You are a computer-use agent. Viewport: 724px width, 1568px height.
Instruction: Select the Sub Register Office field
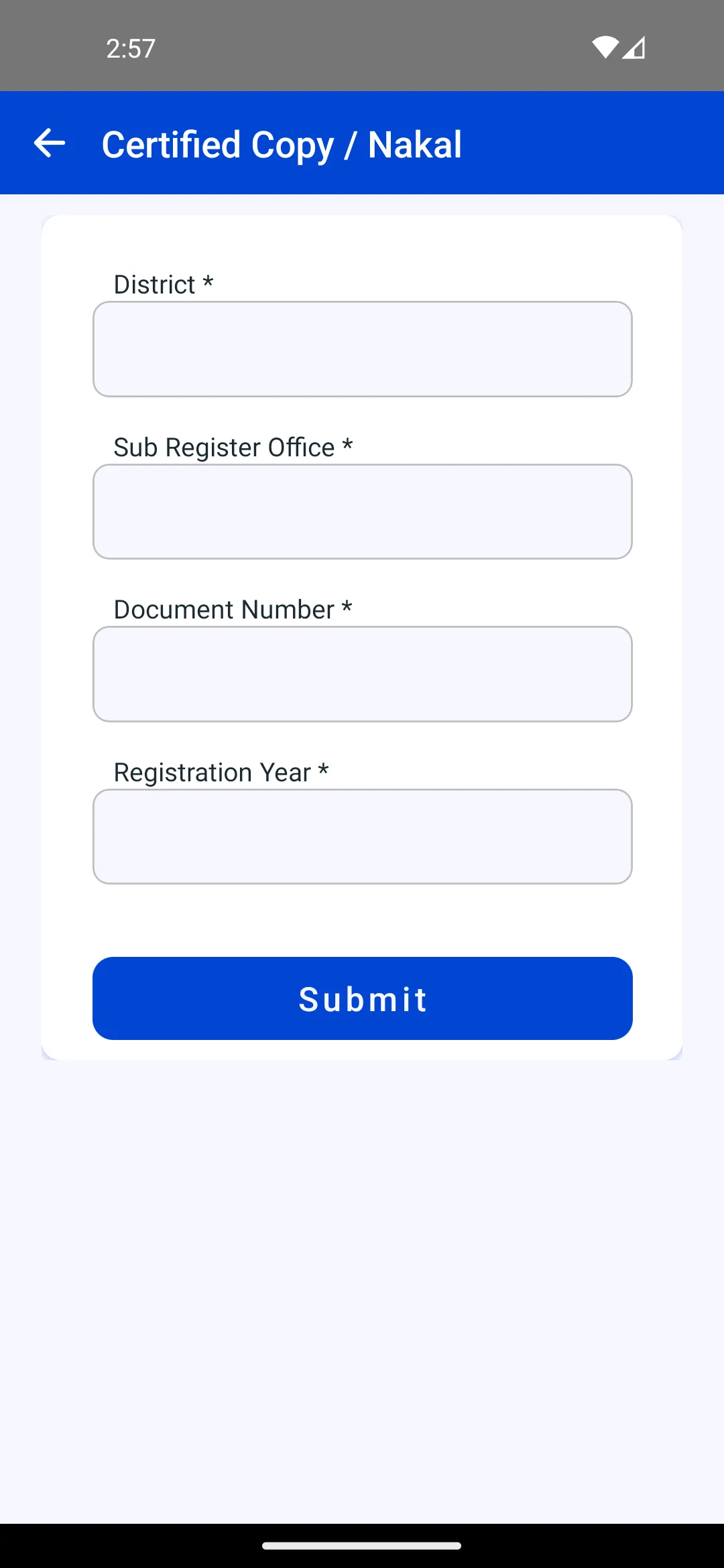coord(362,512)
